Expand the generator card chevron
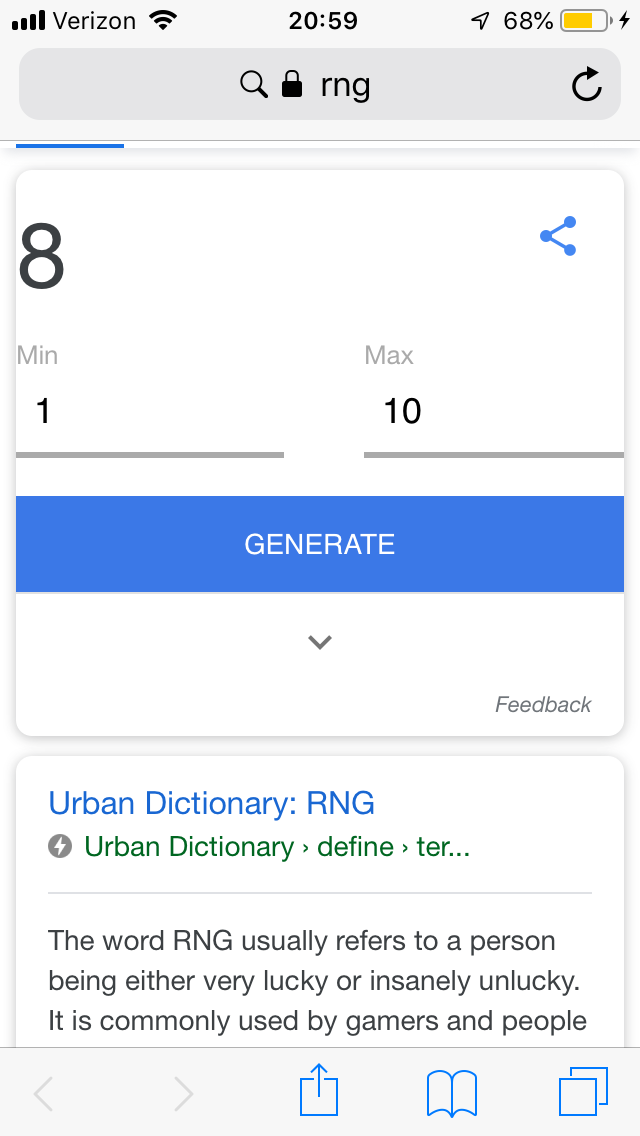The image size is (640, 1136). (320, 642)
